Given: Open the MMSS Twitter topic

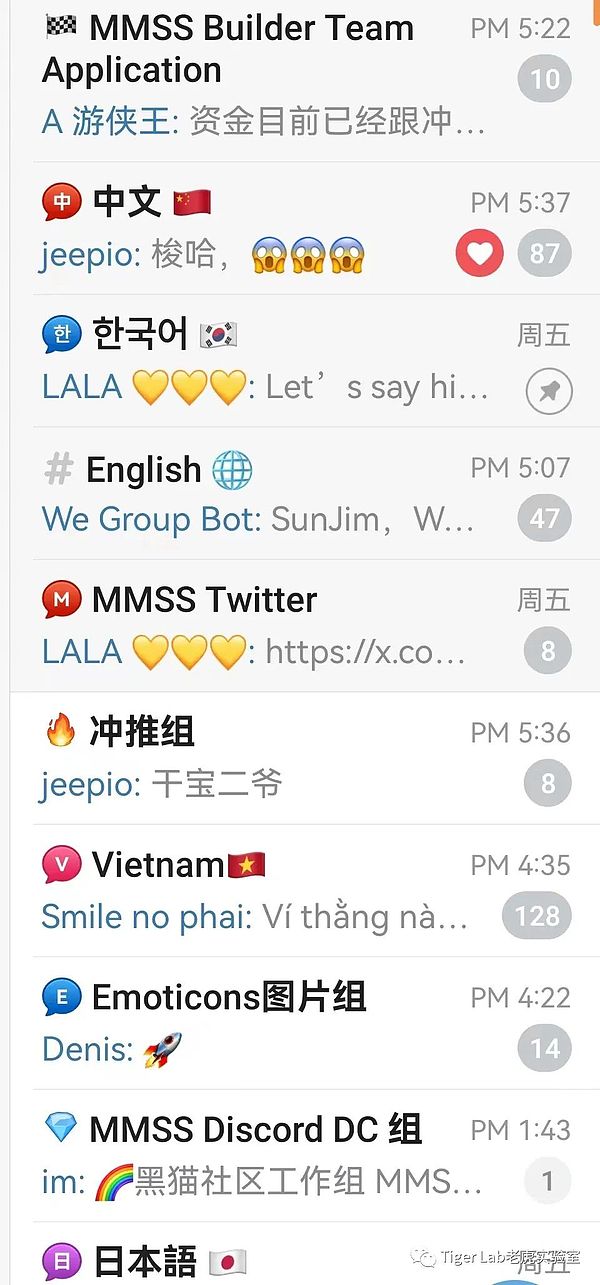Looking at the screenshot, I should point(250,625).
